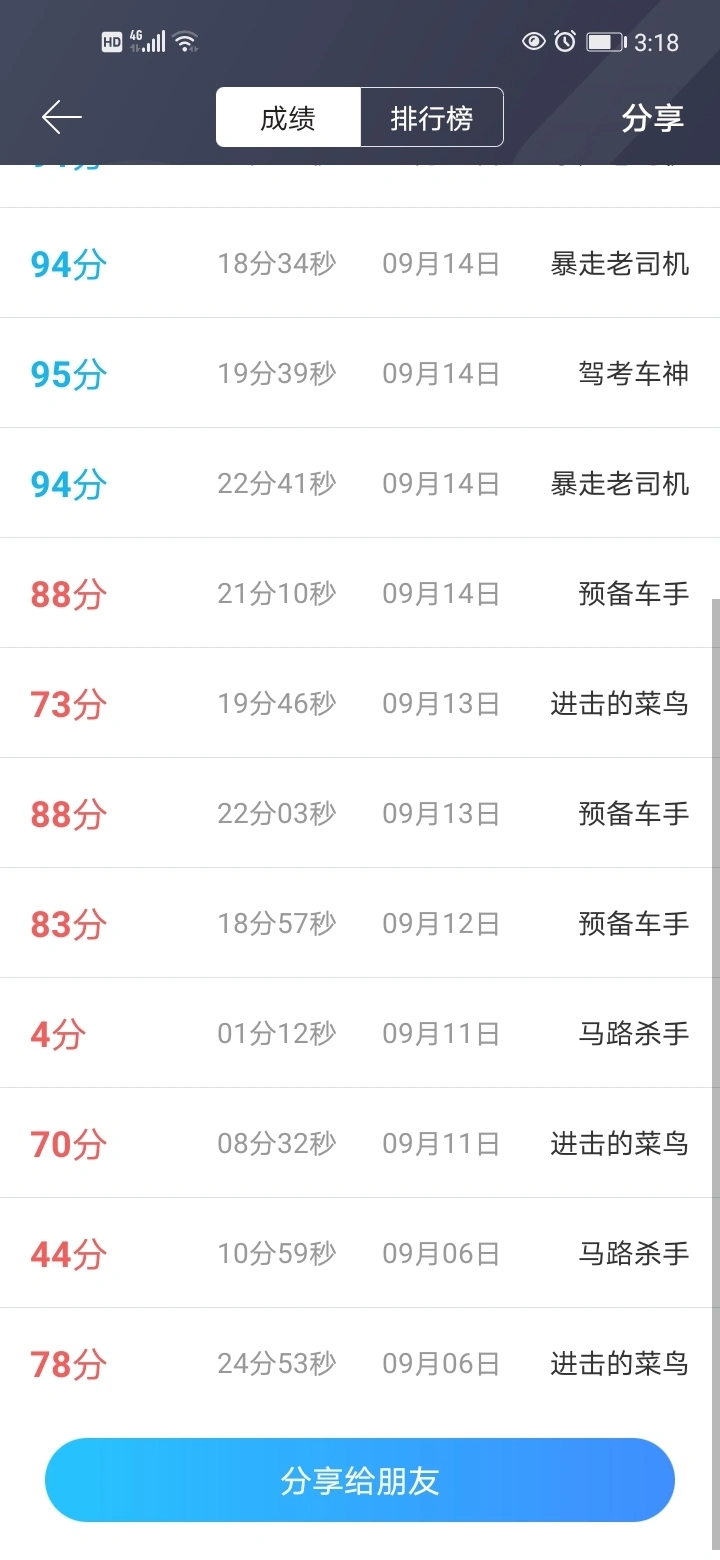Go back using the top-left arrow

click(61, 118)
